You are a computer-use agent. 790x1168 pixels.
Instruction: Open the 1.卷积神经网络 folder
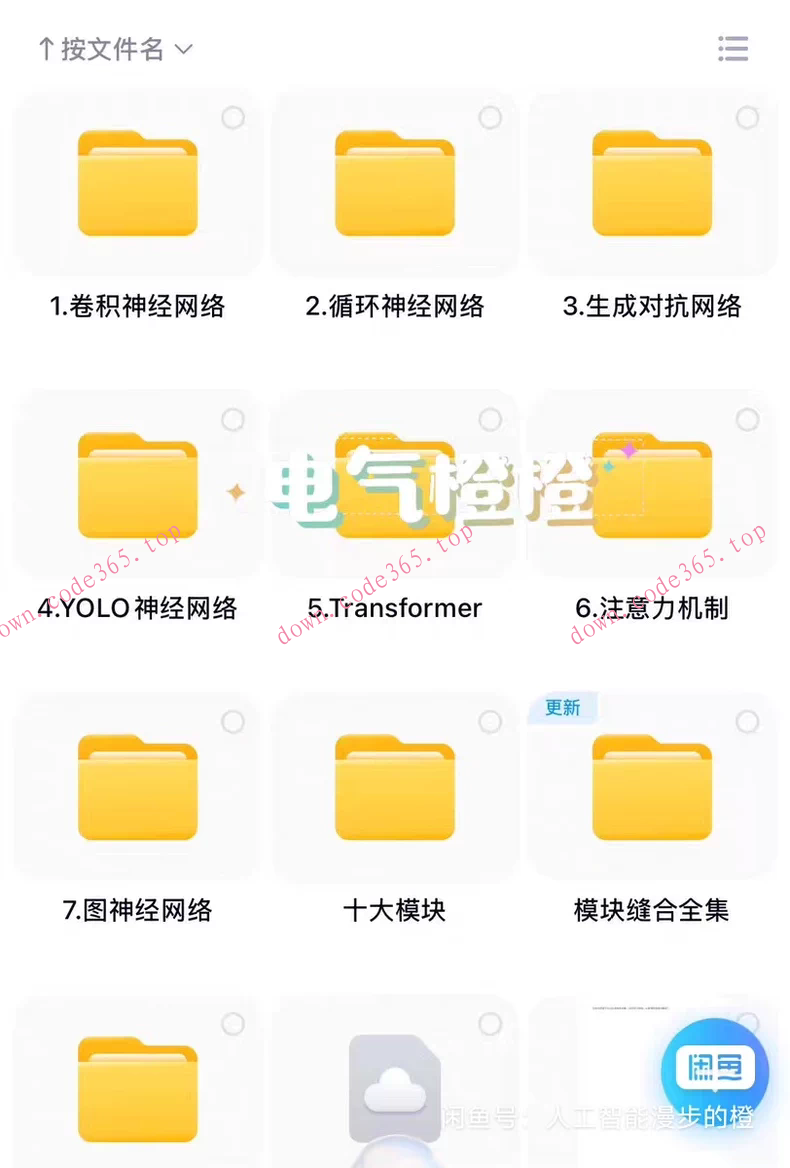pyautogui.click(x=137, y=185)
